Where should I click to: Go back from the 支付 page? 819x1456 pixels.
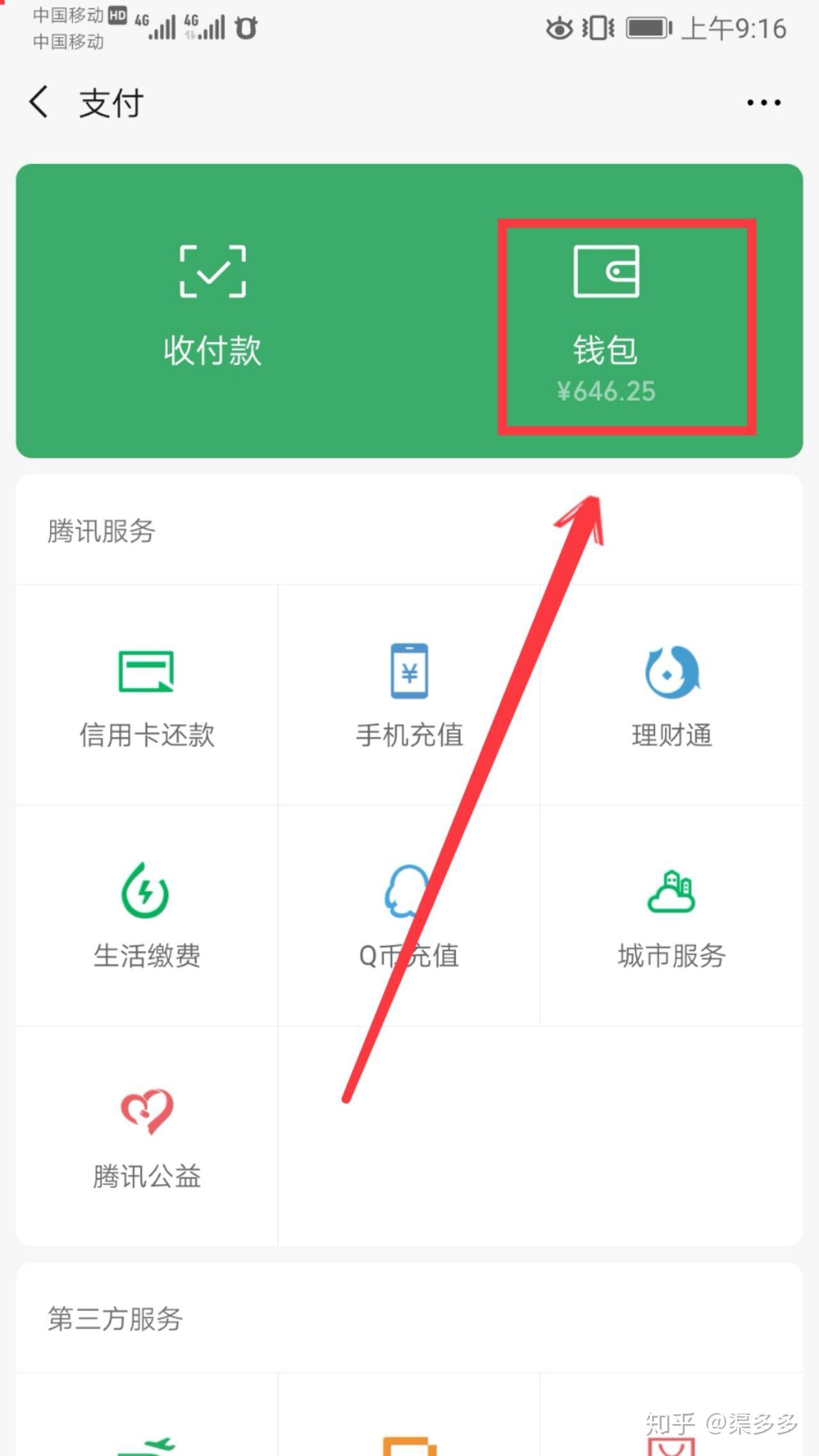pyautogui.click(x=40, y=102)
